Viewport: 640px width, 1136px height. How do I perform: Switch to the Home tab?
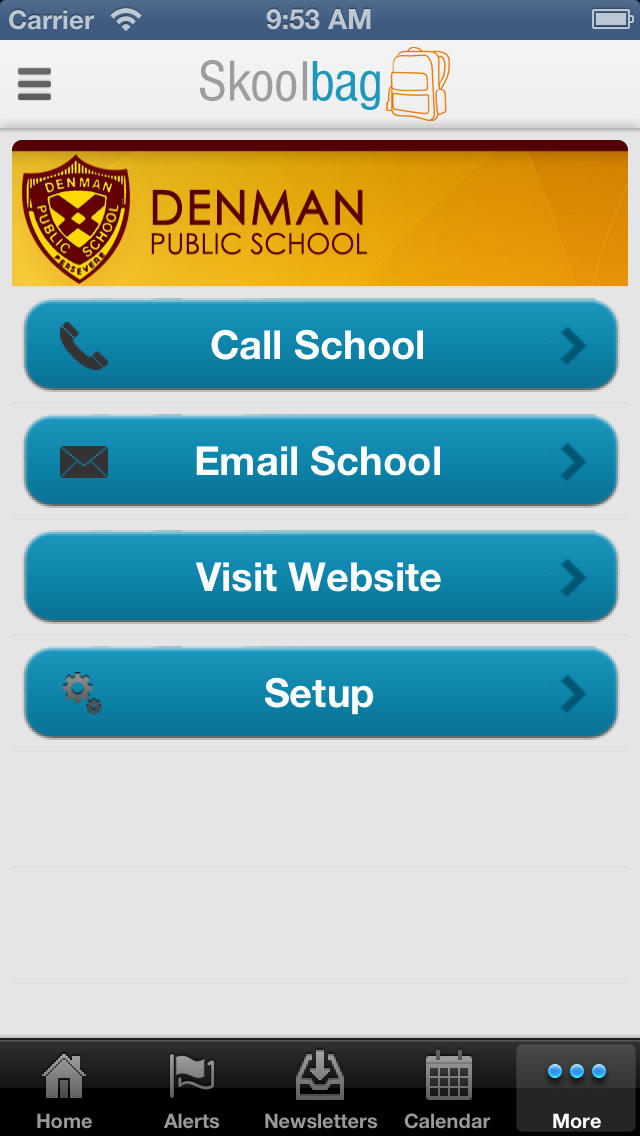pyautogui.click(x=64, y=1089)
